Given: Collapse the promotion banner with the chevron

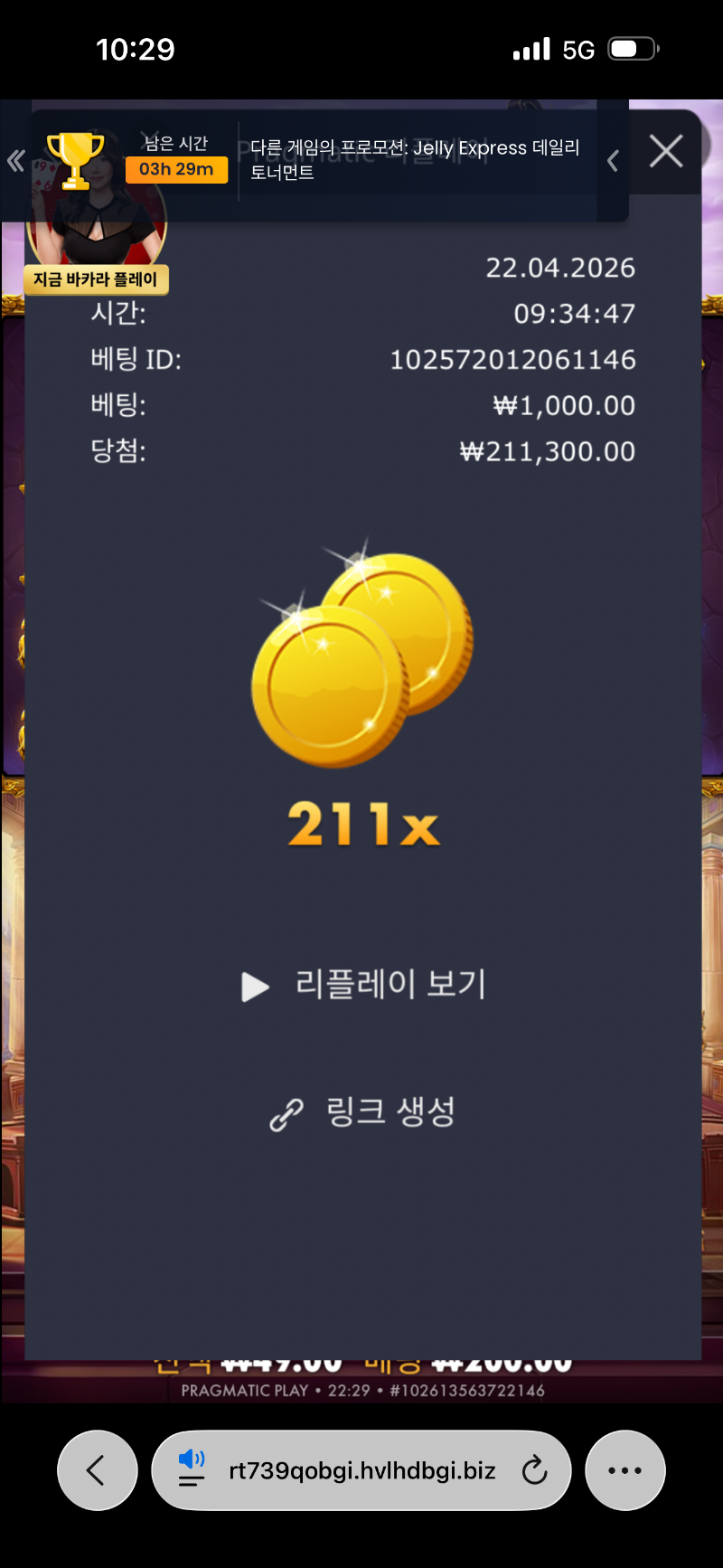Looking at the screenshot, I should coord(613,161).
